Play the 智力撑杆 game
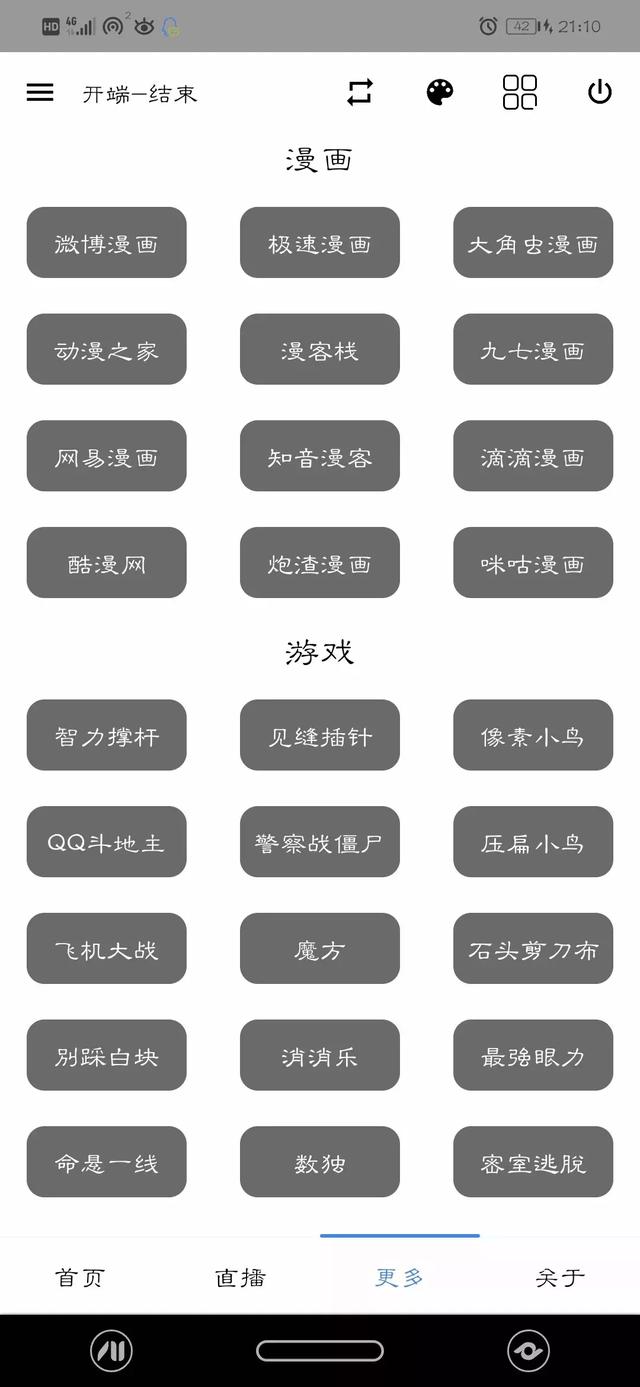The image size is (640, 1387). [107, 735]
